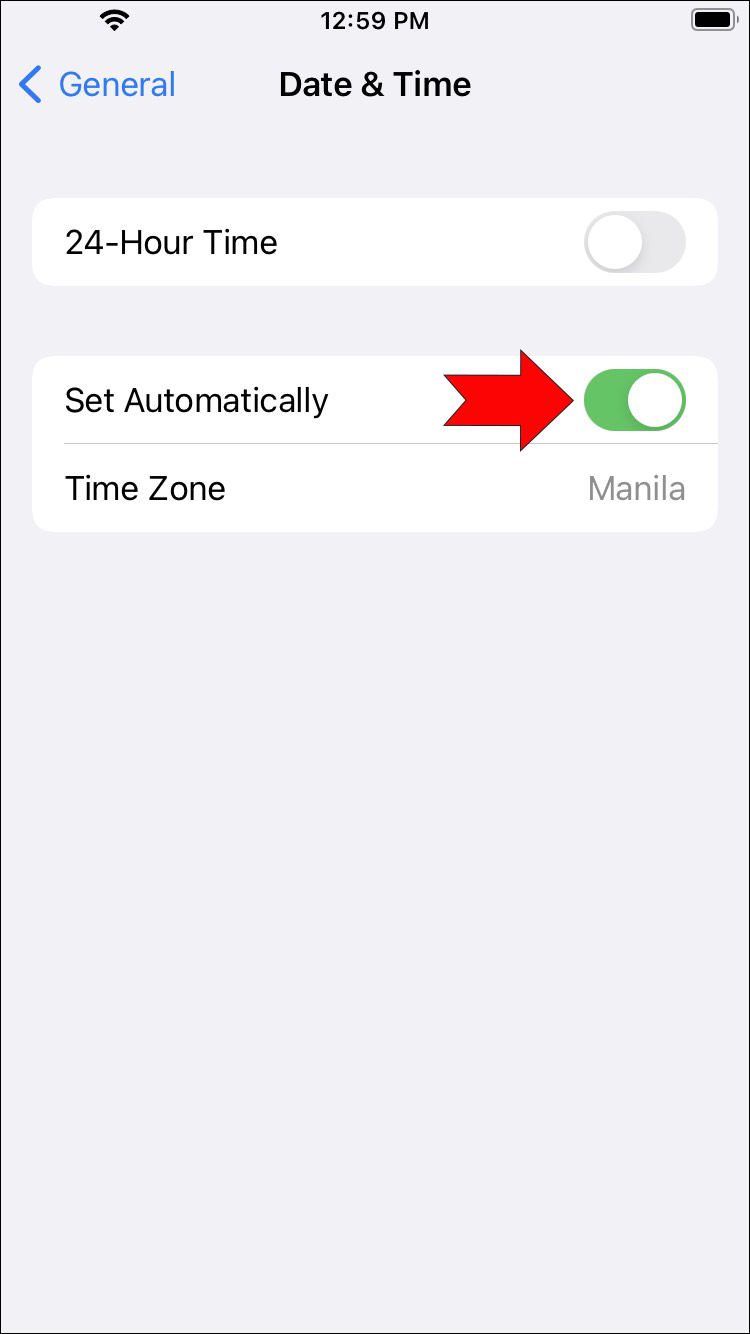Turn off Set Automatically
This screenshot has width=750, height=1334.
[634, 400]
